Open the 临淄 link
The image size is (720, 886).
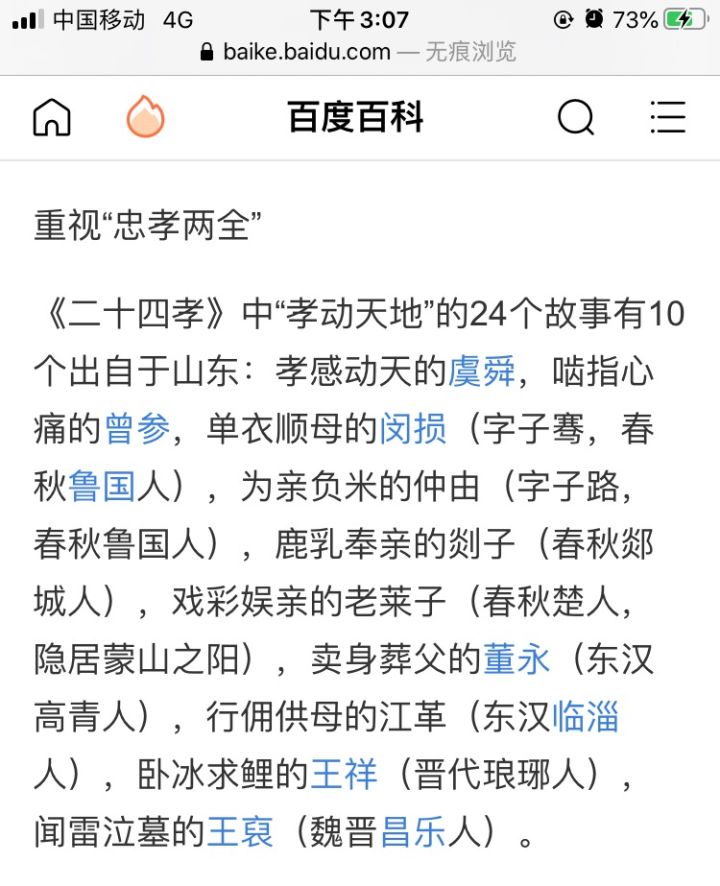tap(585, 717)
